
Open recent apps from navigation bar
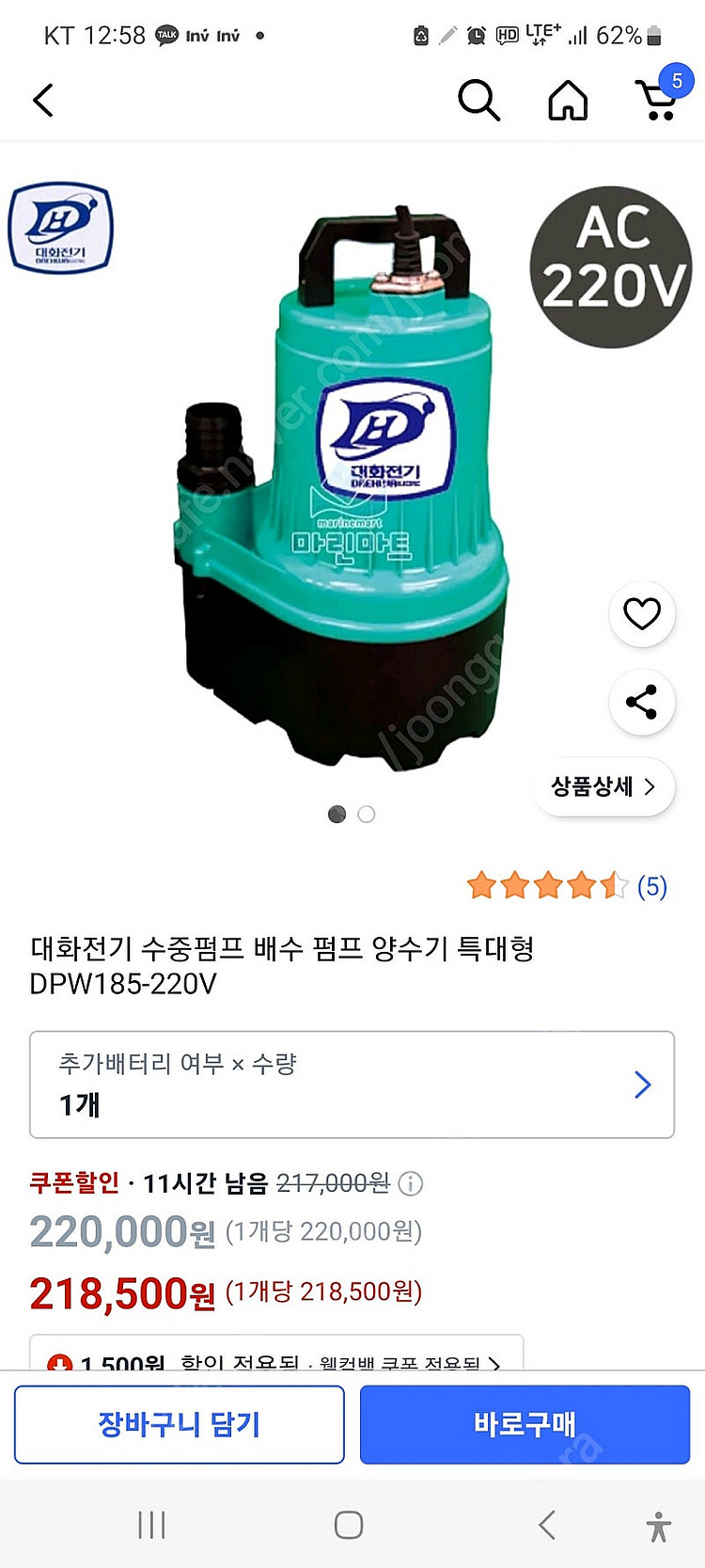point(151,1525)
